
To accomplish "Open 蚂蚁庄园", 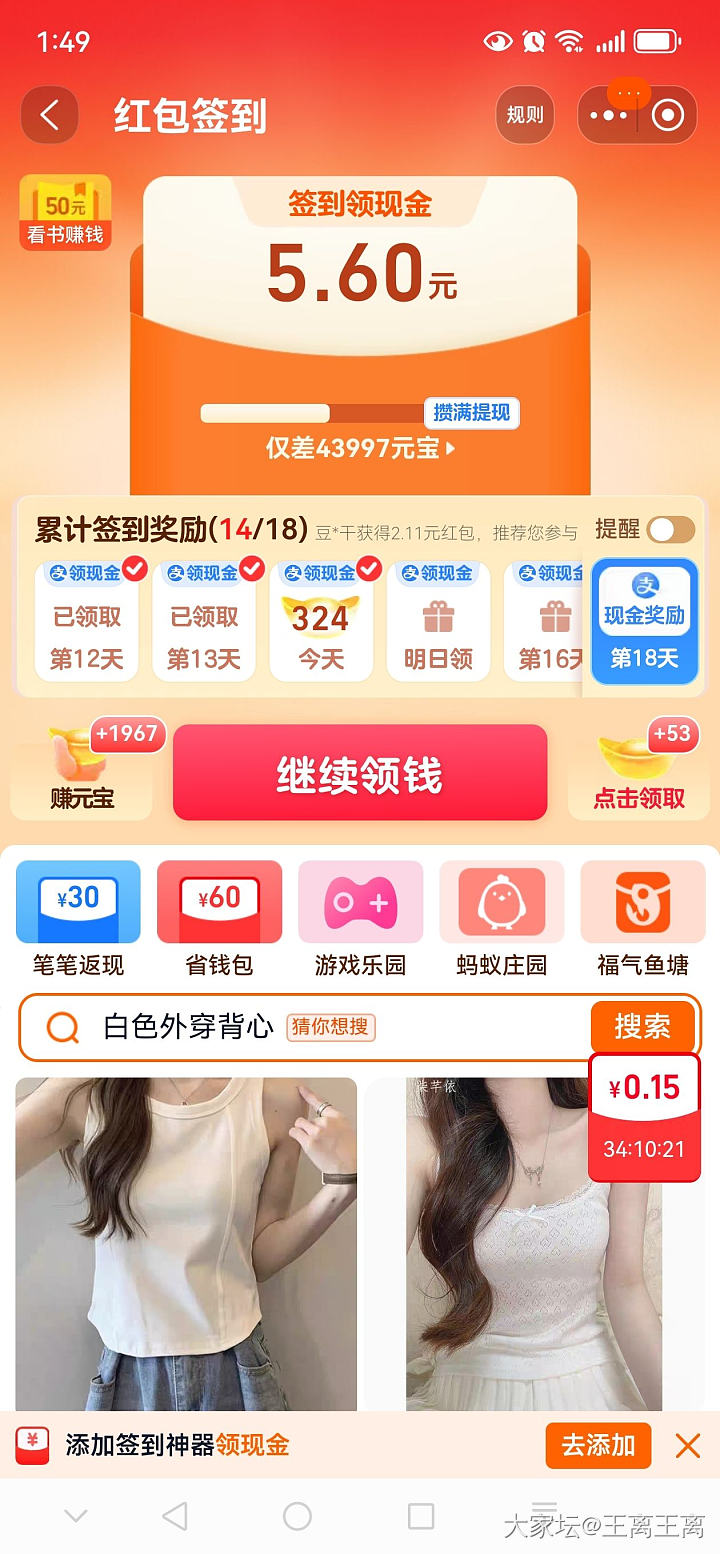I will tap(501, 918).
